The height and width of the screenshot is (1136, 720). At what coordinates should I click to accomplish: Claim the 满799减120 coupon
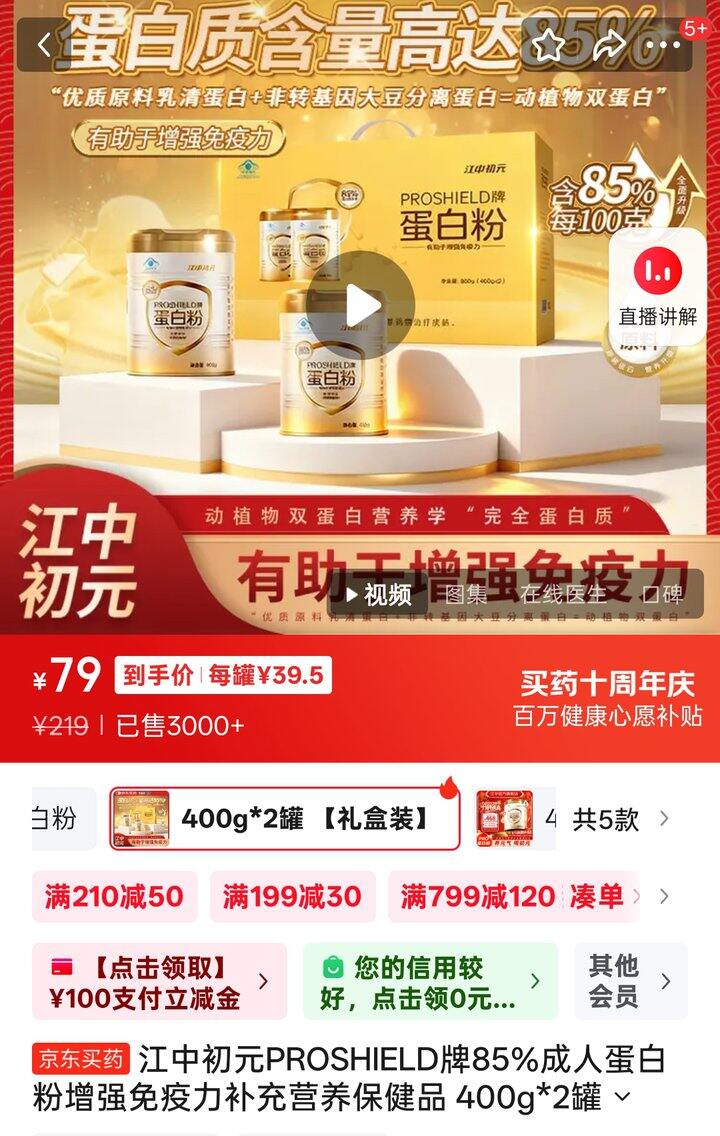pos(477,896)
